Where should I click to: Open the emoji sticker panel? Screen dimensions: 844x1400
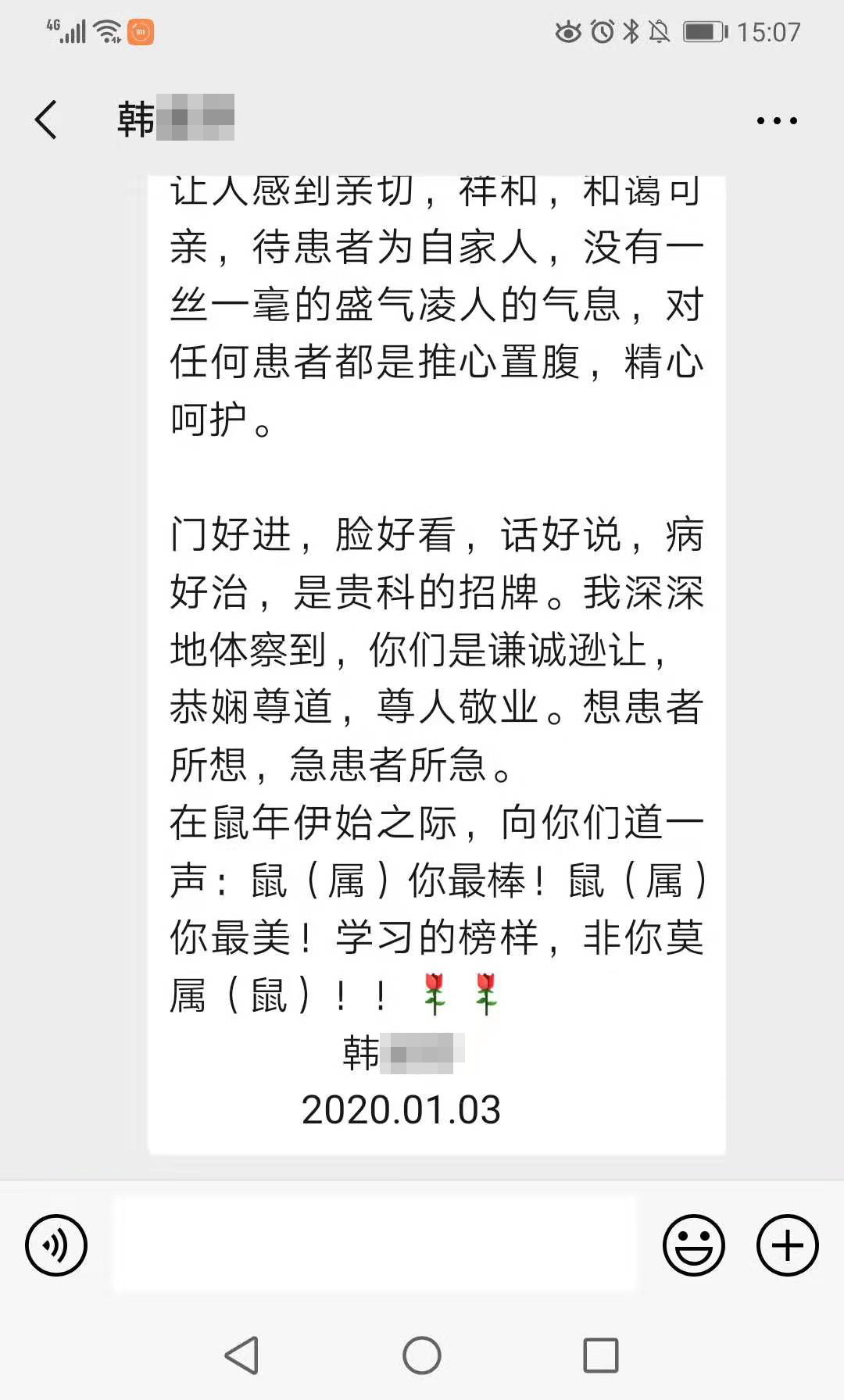coord(693,1245)
